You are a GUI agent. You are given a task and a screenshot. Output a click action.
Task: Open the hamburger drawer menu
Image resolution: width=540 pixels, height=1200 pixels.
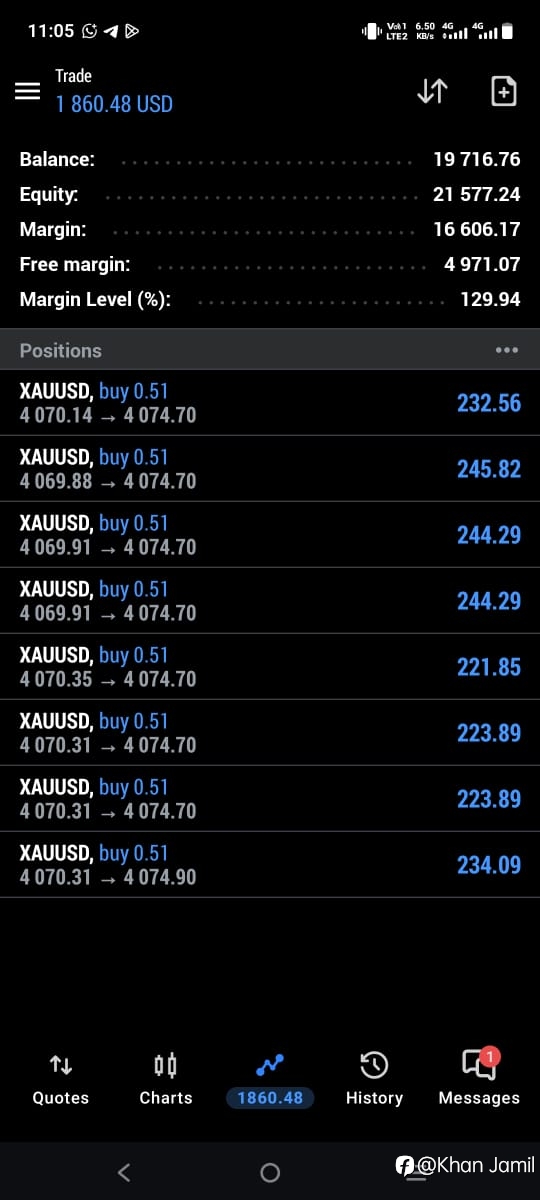(28, 91)
